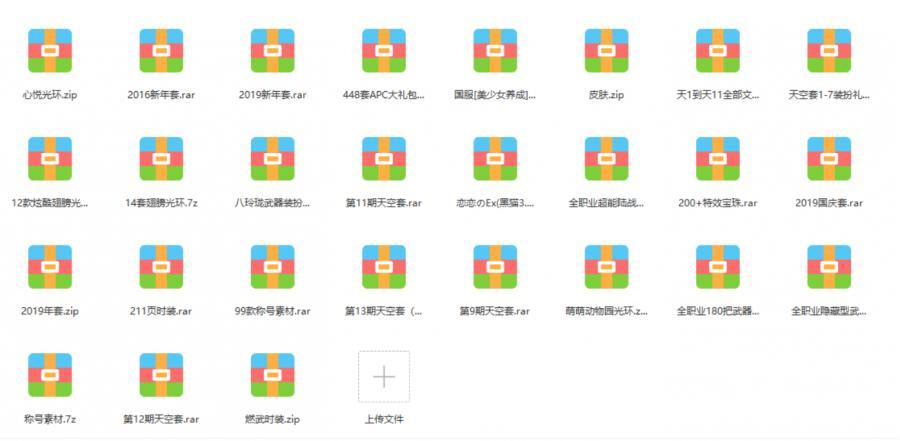Viewport: 900px width, 441px height.
Task: Open the 皮肤.zip file
Action: click(x=606, y=51)
